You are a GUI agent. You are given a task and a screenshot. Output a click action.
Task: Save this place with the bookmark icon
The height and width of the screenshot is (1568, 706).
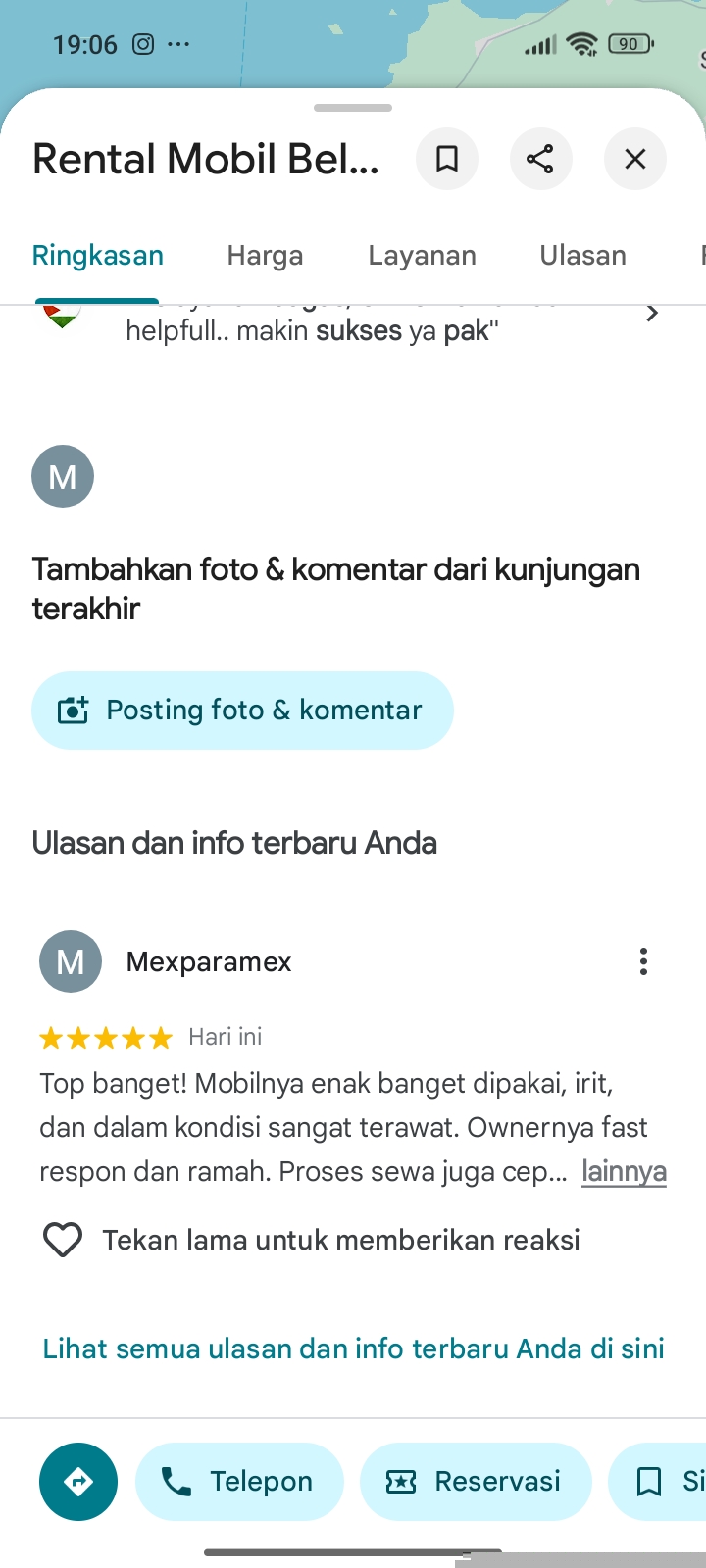[447, 159]
